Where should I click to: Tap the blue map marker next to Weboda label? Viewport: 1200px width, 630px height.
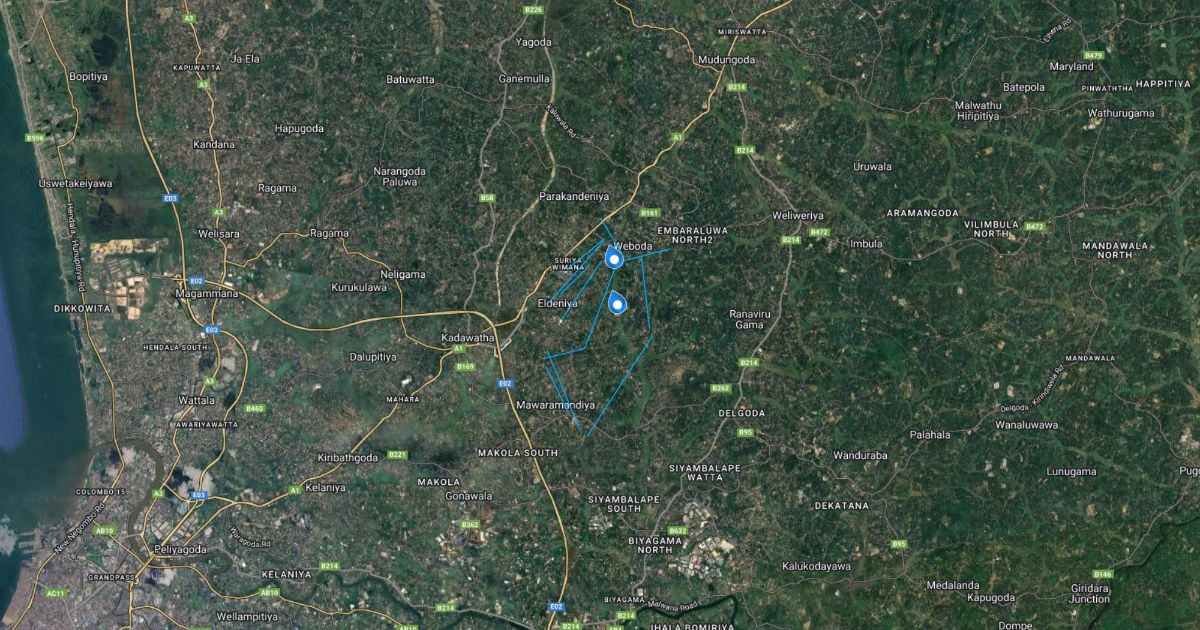click(x=614, y=259)
